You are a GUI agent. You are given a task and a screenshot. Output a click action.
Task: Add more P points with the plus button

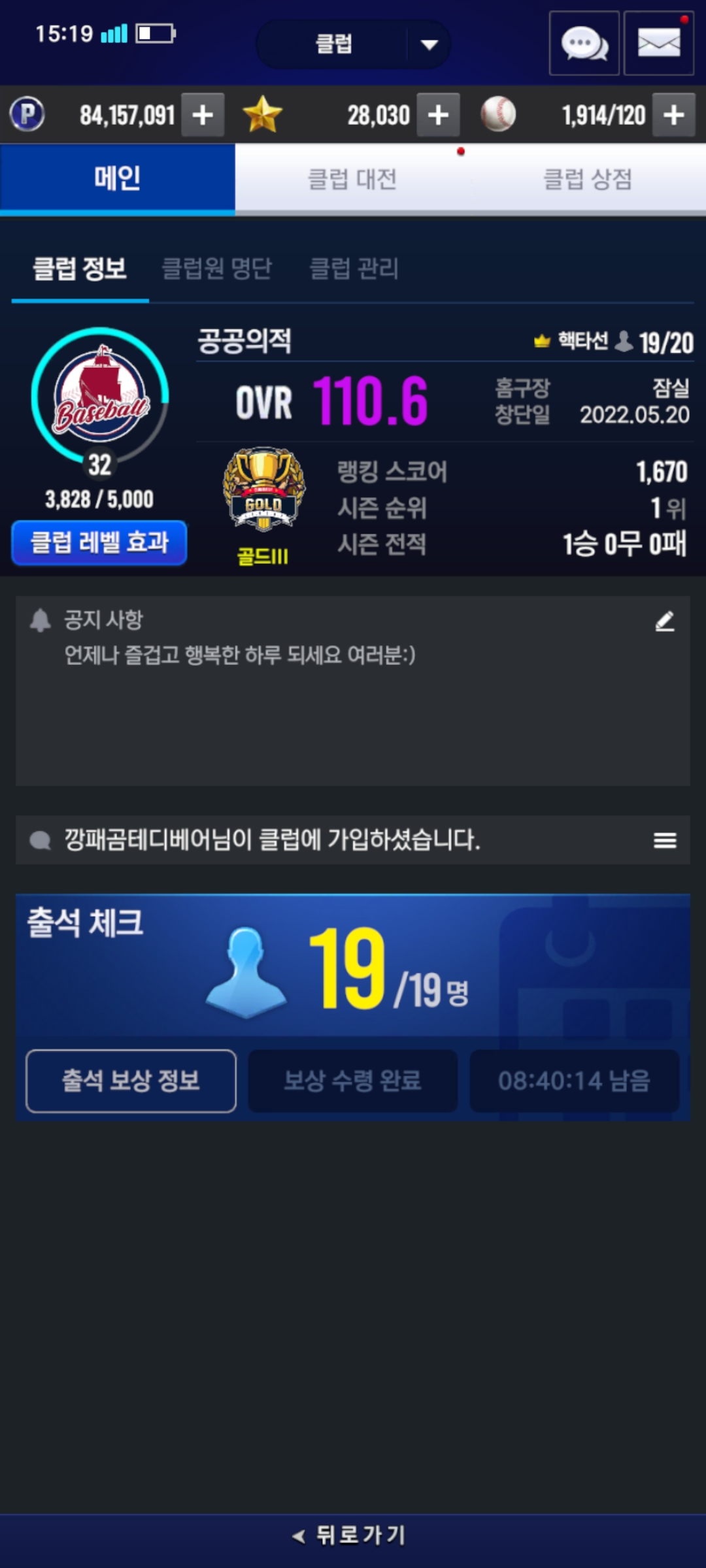(203, 115)
